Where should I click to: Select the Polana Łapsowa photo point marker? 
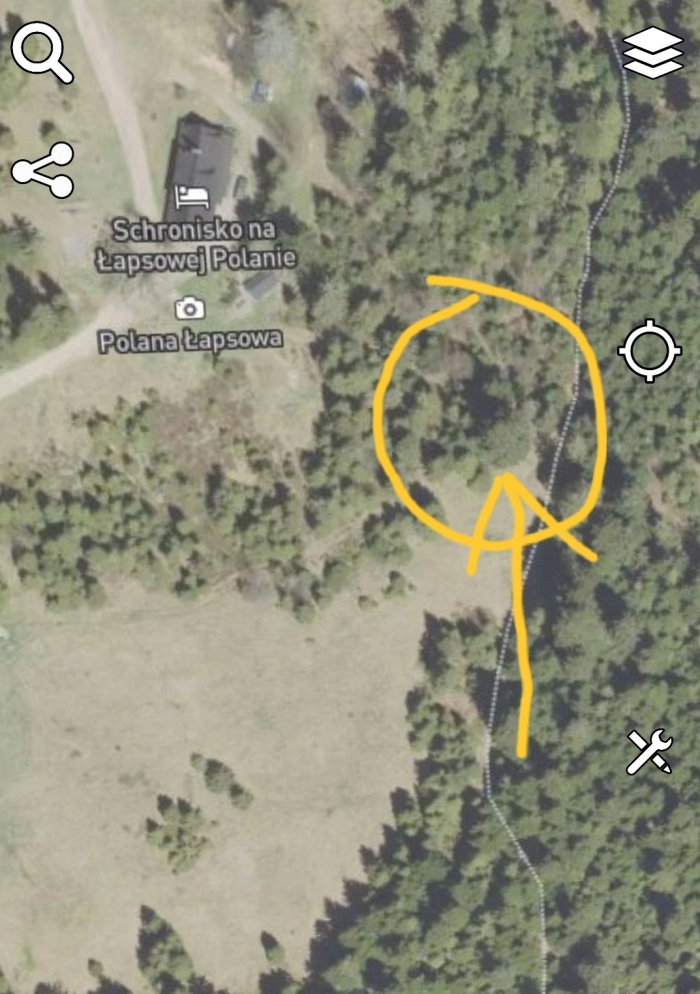click(x=189, y=308)
